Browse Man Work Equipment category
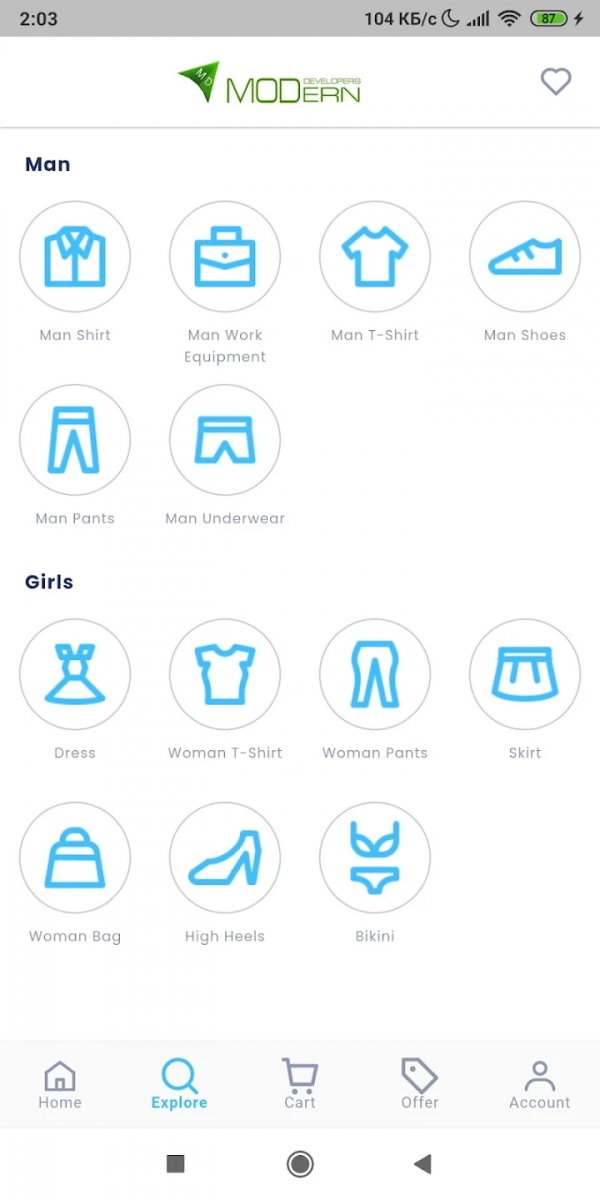Image resolution: width=600 pixels, height=1200 pixels. coord(225,257)
